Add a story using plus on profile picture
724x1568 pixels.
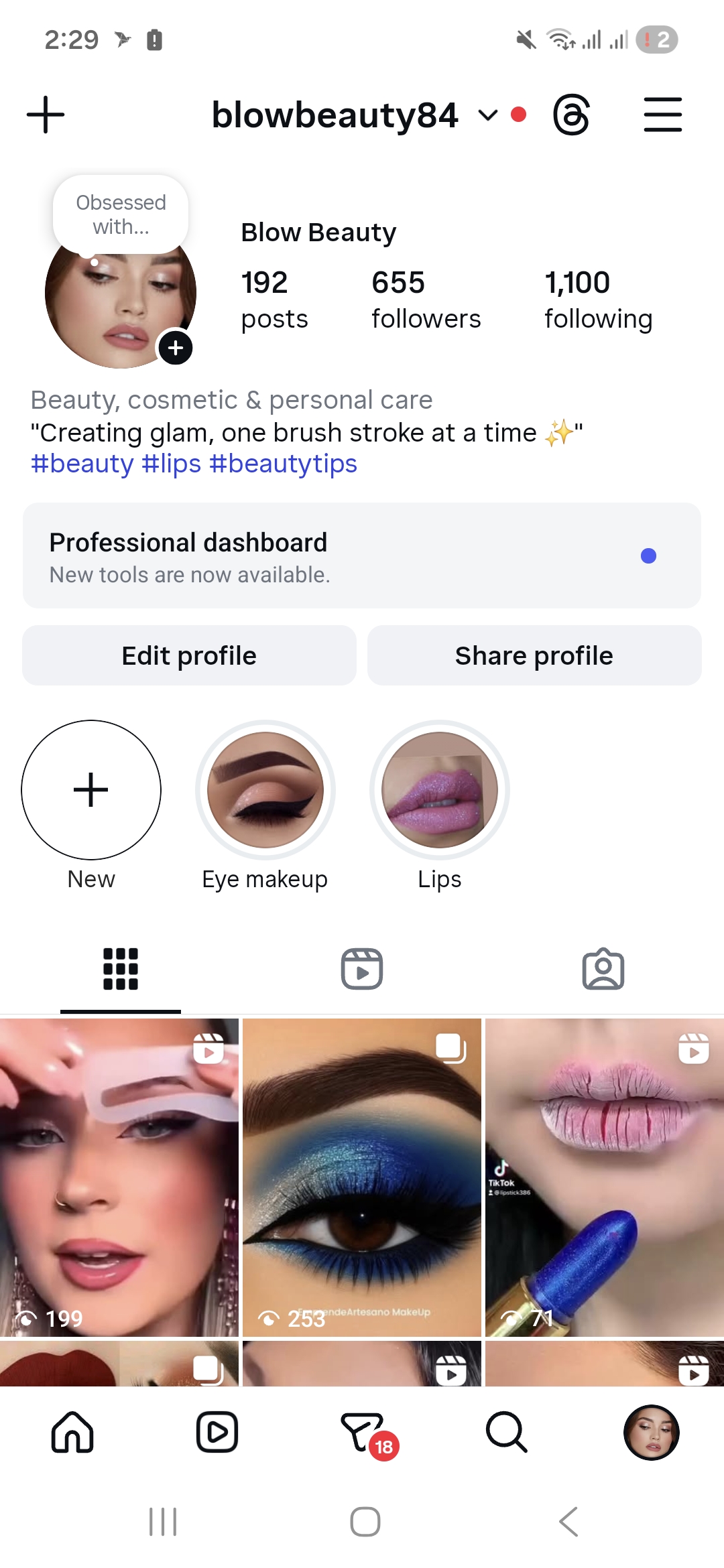(x=176, y=348)
